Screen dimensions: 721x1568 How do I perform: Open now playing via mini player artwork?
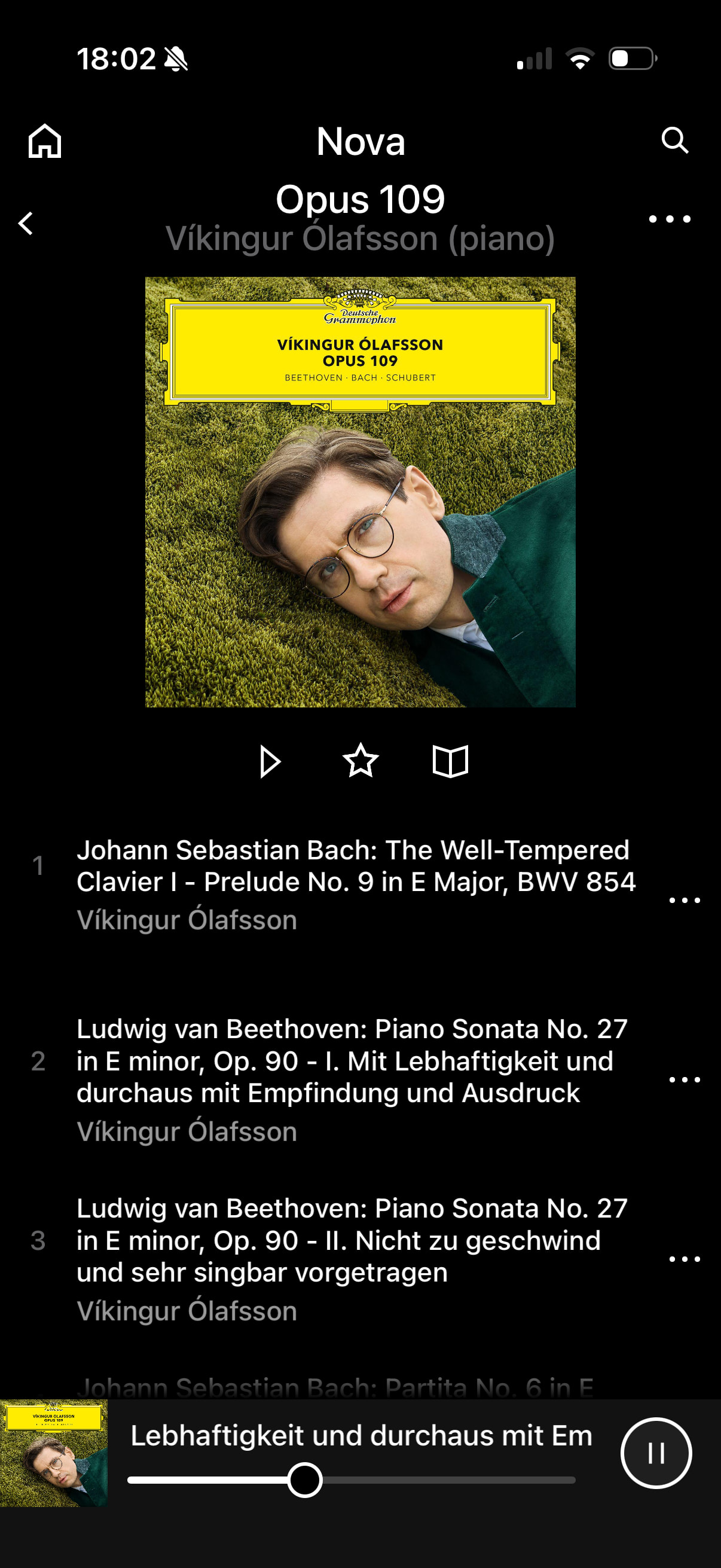[54, 1453]
